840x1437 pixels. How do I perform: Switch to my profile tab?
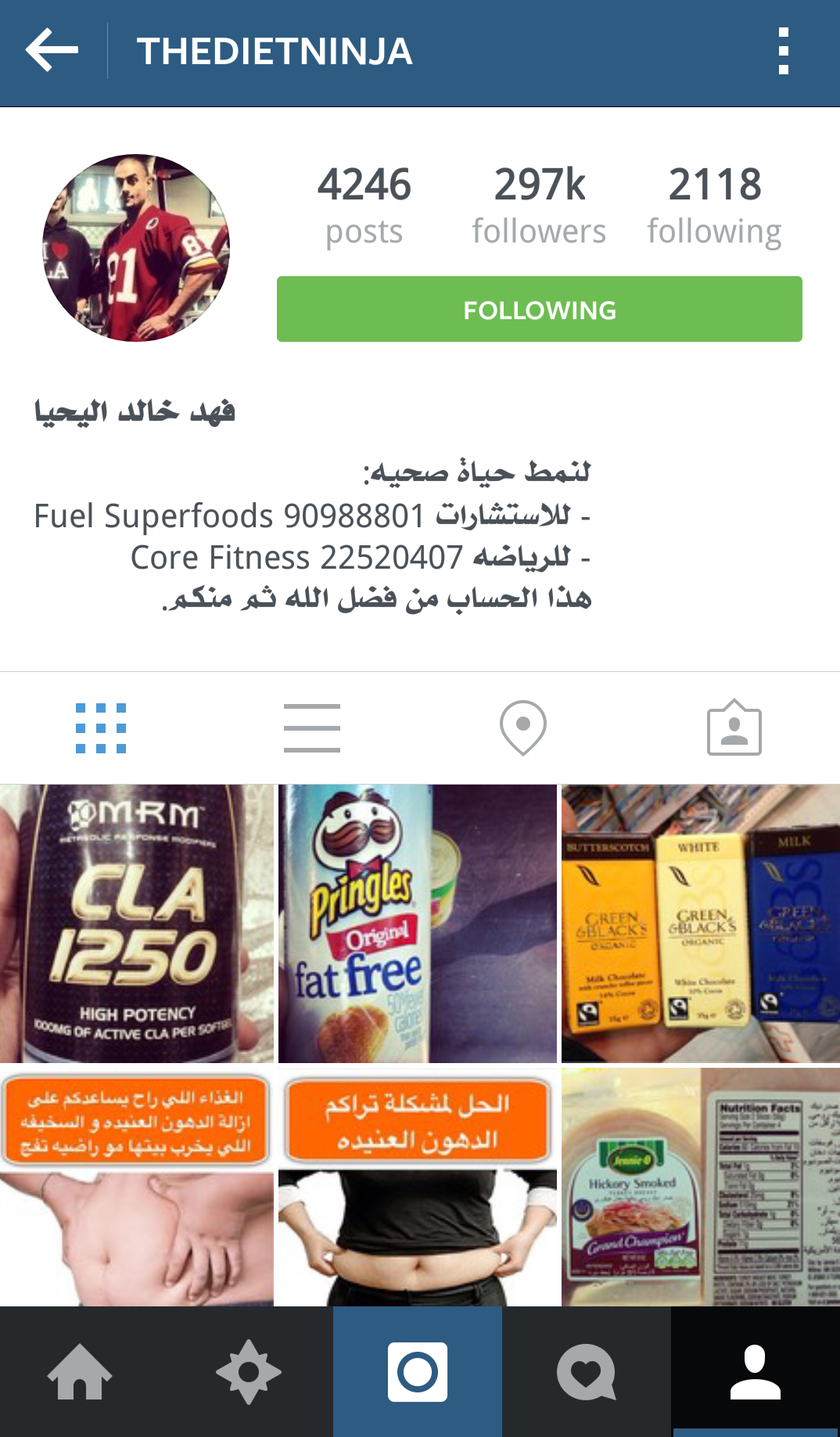[x=755, y=1372]
